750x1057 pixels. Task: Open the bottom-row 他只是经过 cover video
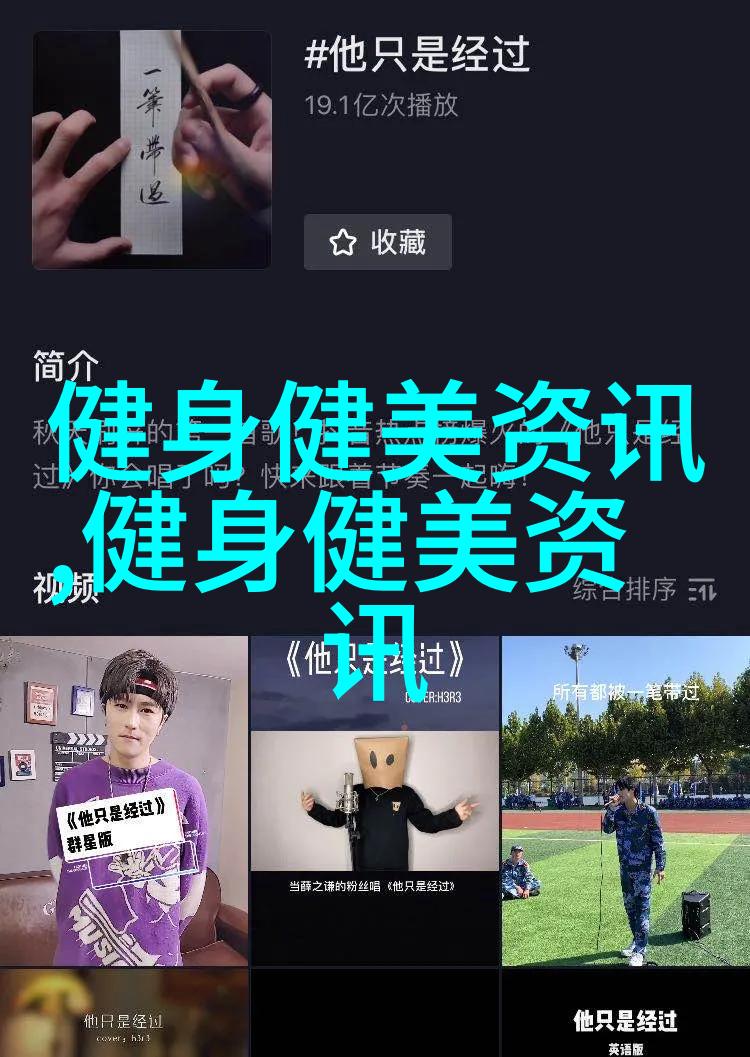123,1012
